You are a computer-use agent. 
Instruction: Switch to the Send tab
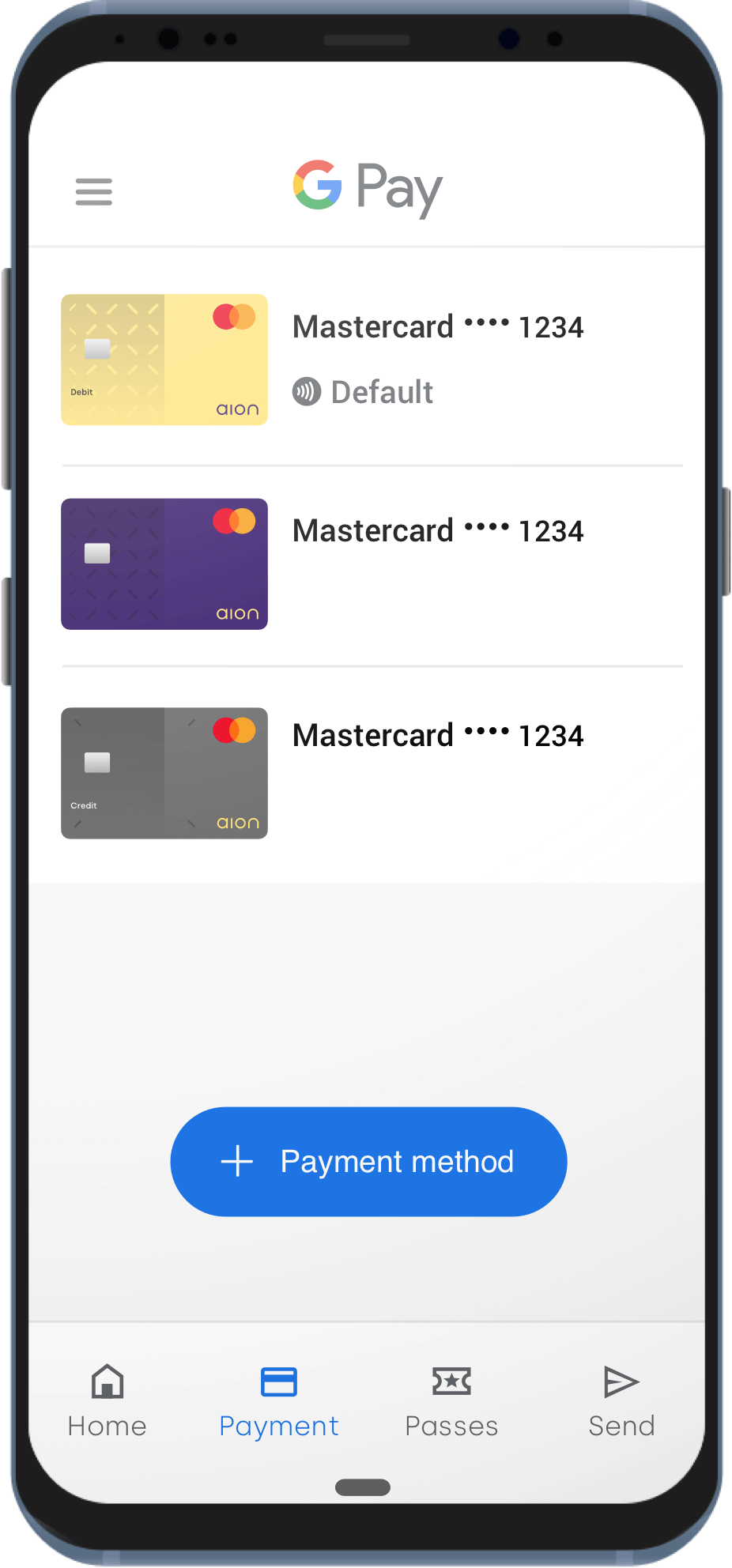[621, 1400]
